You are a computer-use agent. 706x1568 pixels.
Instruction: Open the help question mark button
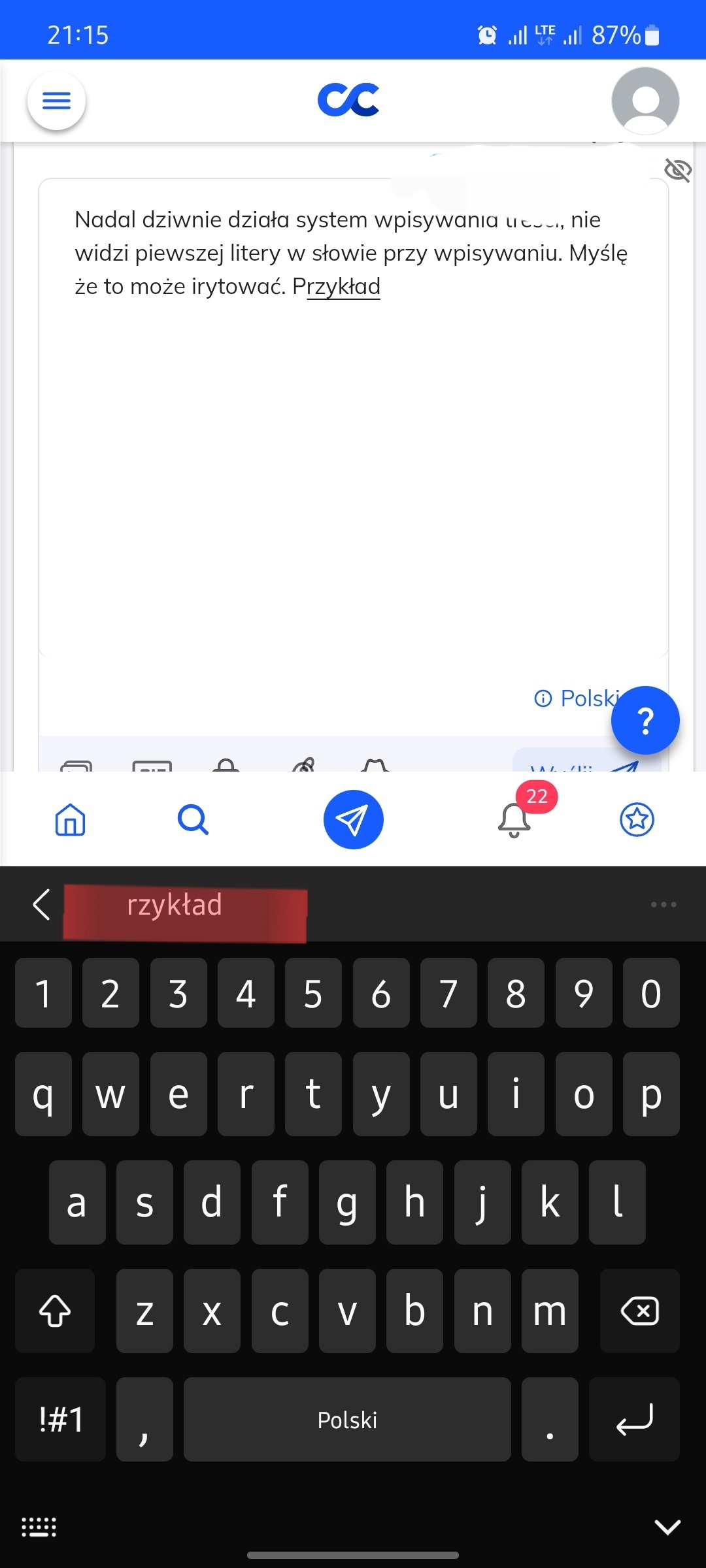(645, 721)
